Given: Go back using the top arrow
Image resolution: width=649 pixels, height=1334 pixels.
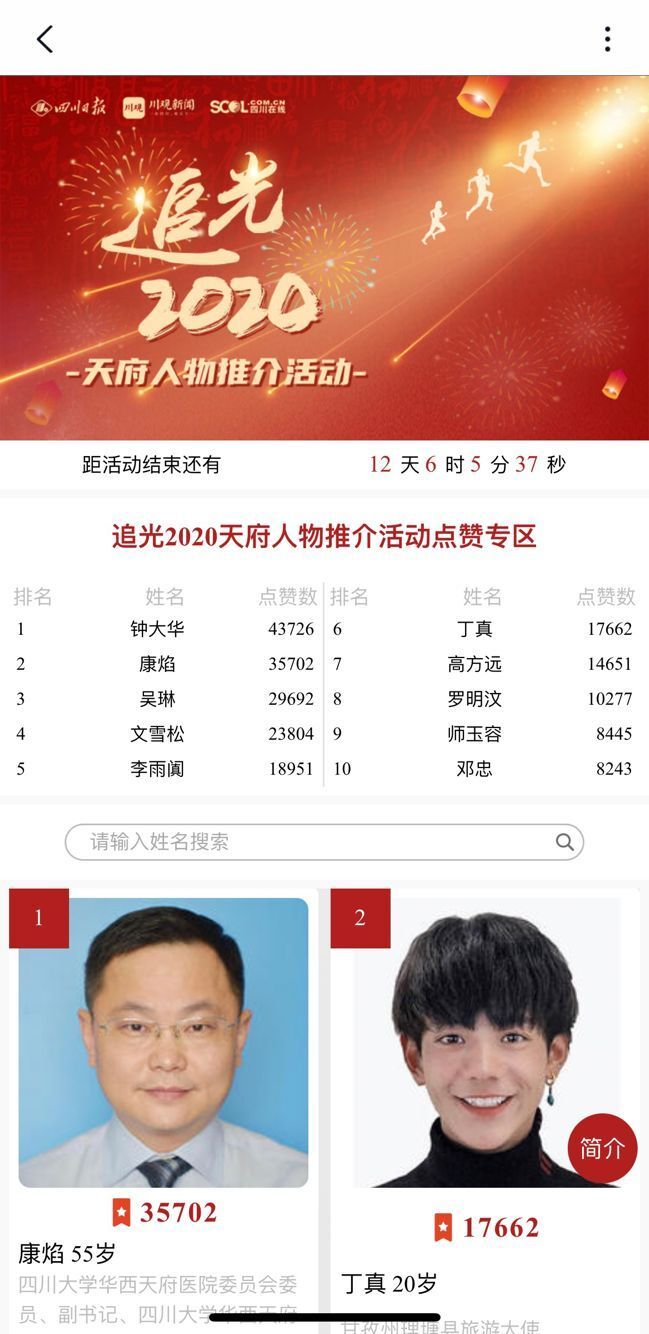Looking at the screenshot, I should point(44,39).
